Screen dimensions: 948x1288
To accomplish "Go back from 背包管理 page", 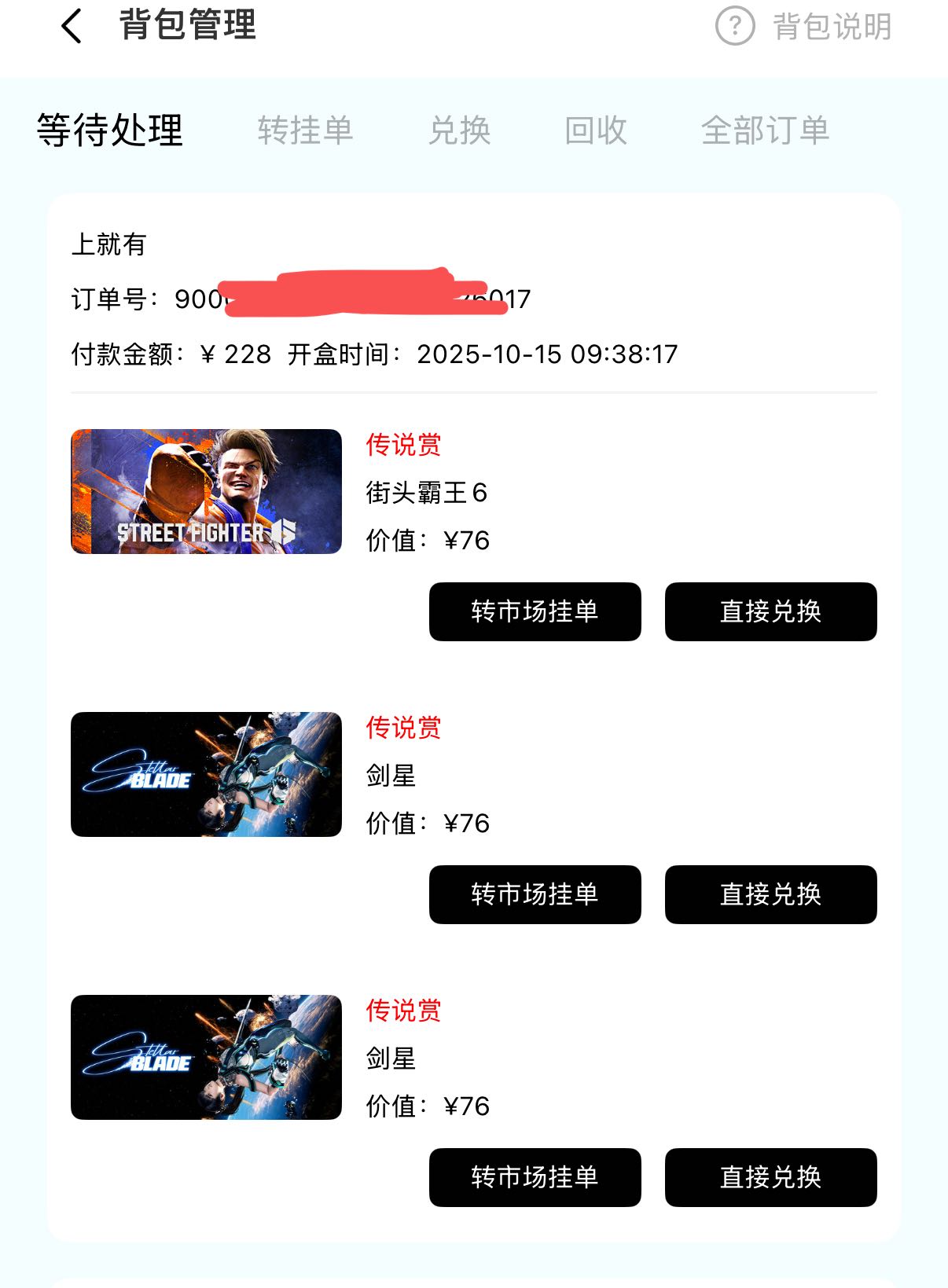I will [x=72, y=26].
